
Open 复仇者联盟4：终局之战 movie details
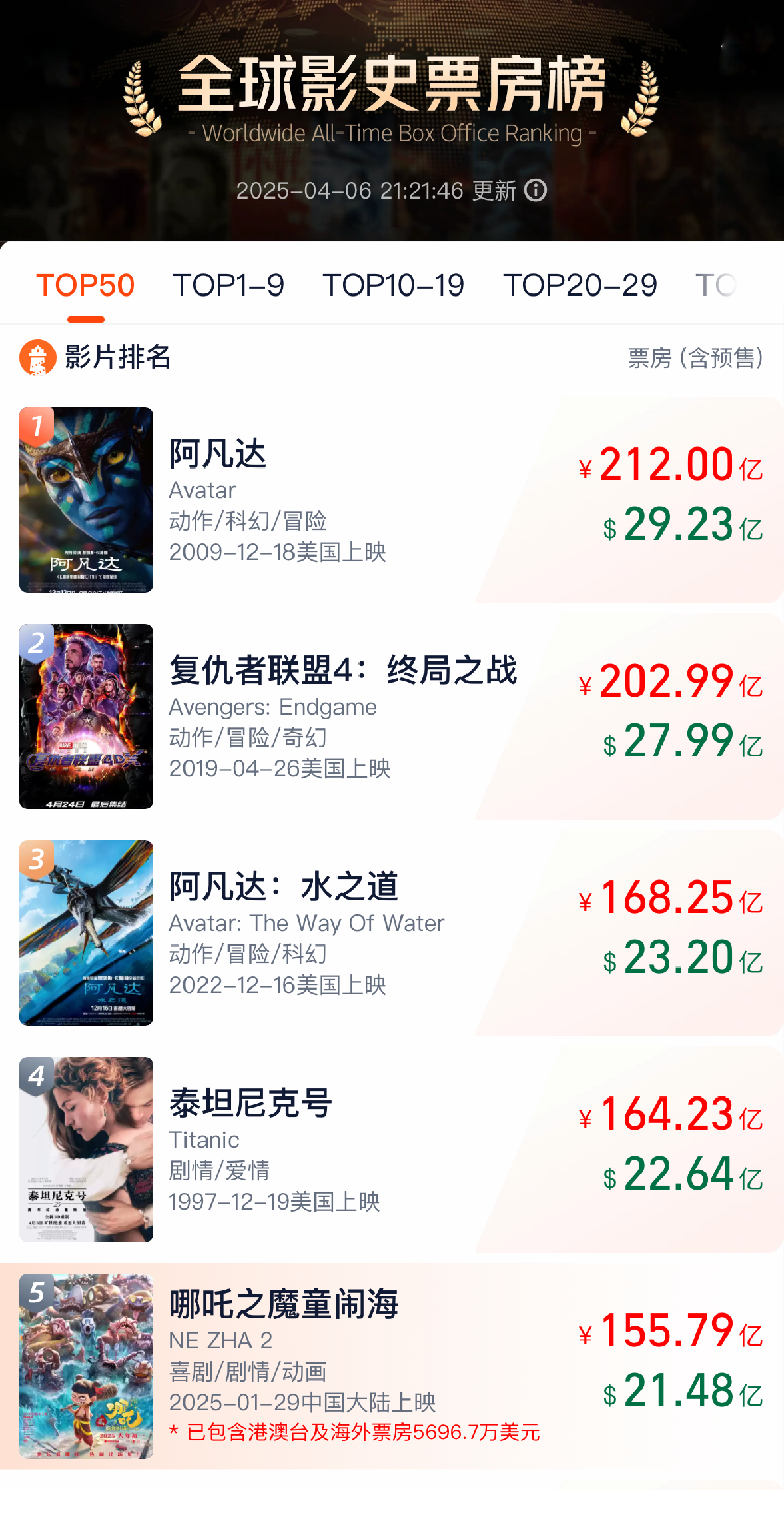click(333, 717)
